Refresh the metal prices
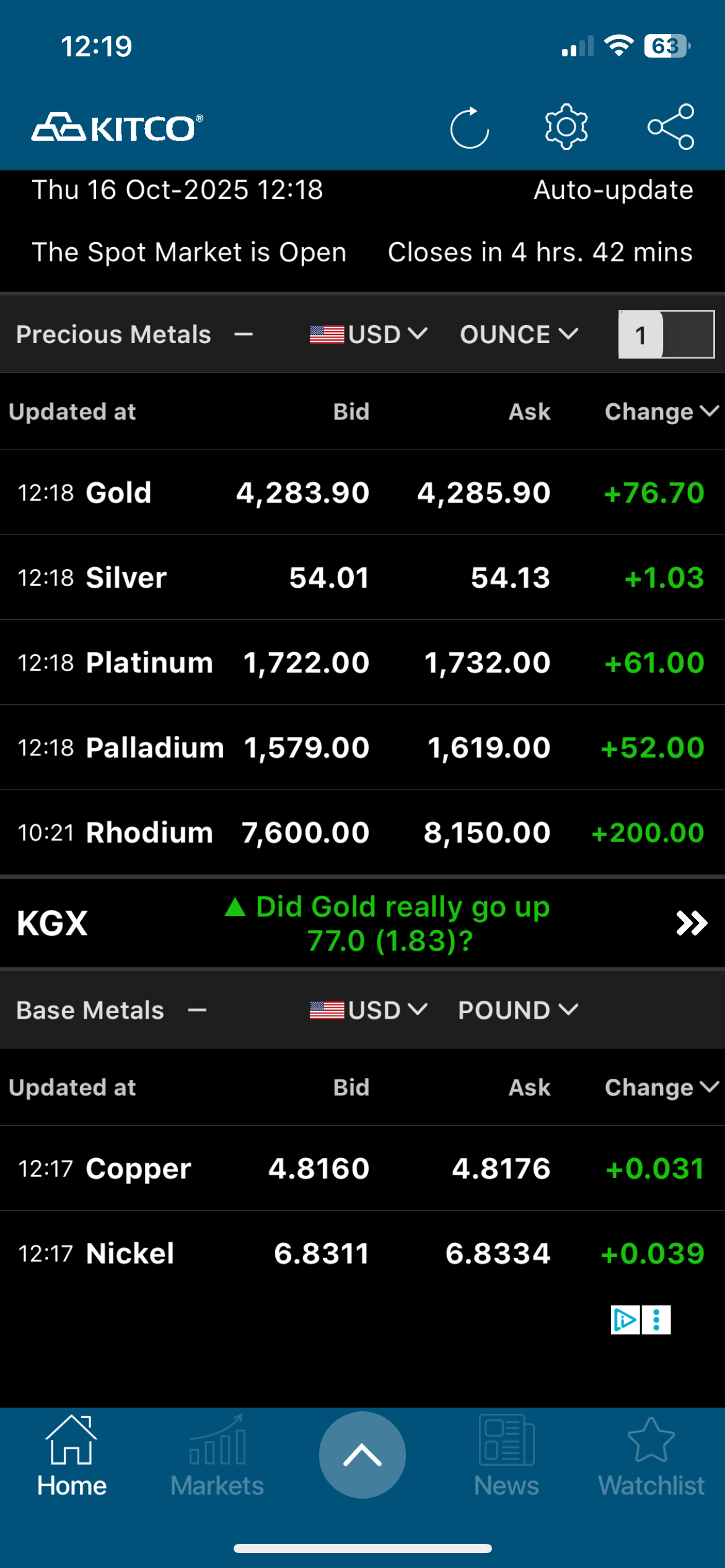 click(x=469, y=128)
